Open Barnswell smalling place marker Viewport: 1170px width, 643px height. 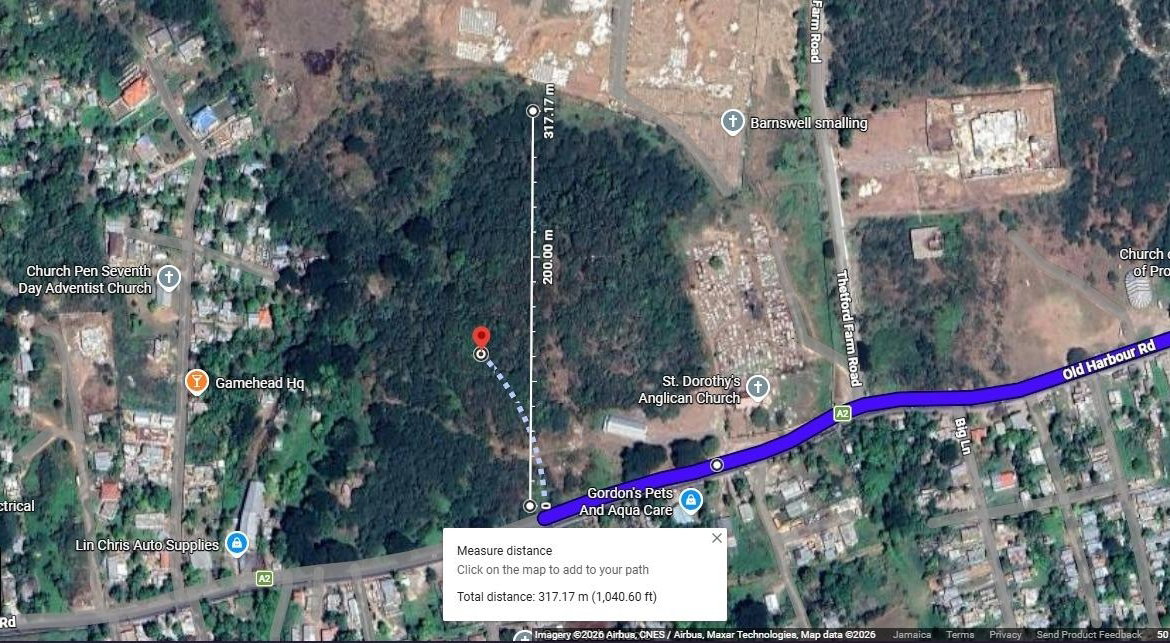pyautogui.click(x=732, y=122)
